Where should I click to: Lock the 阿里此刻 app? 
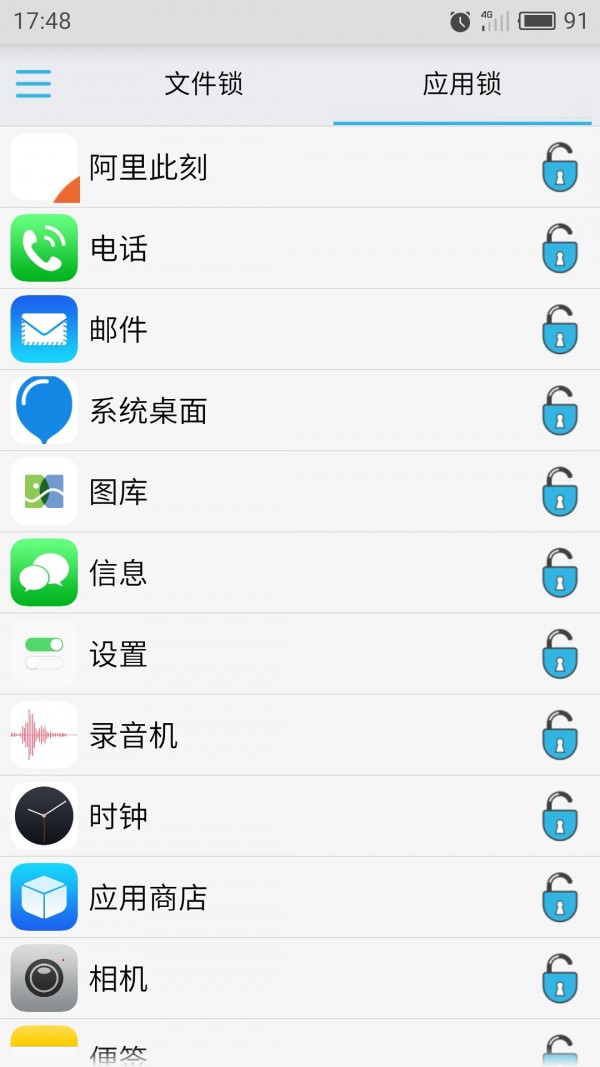560,167
